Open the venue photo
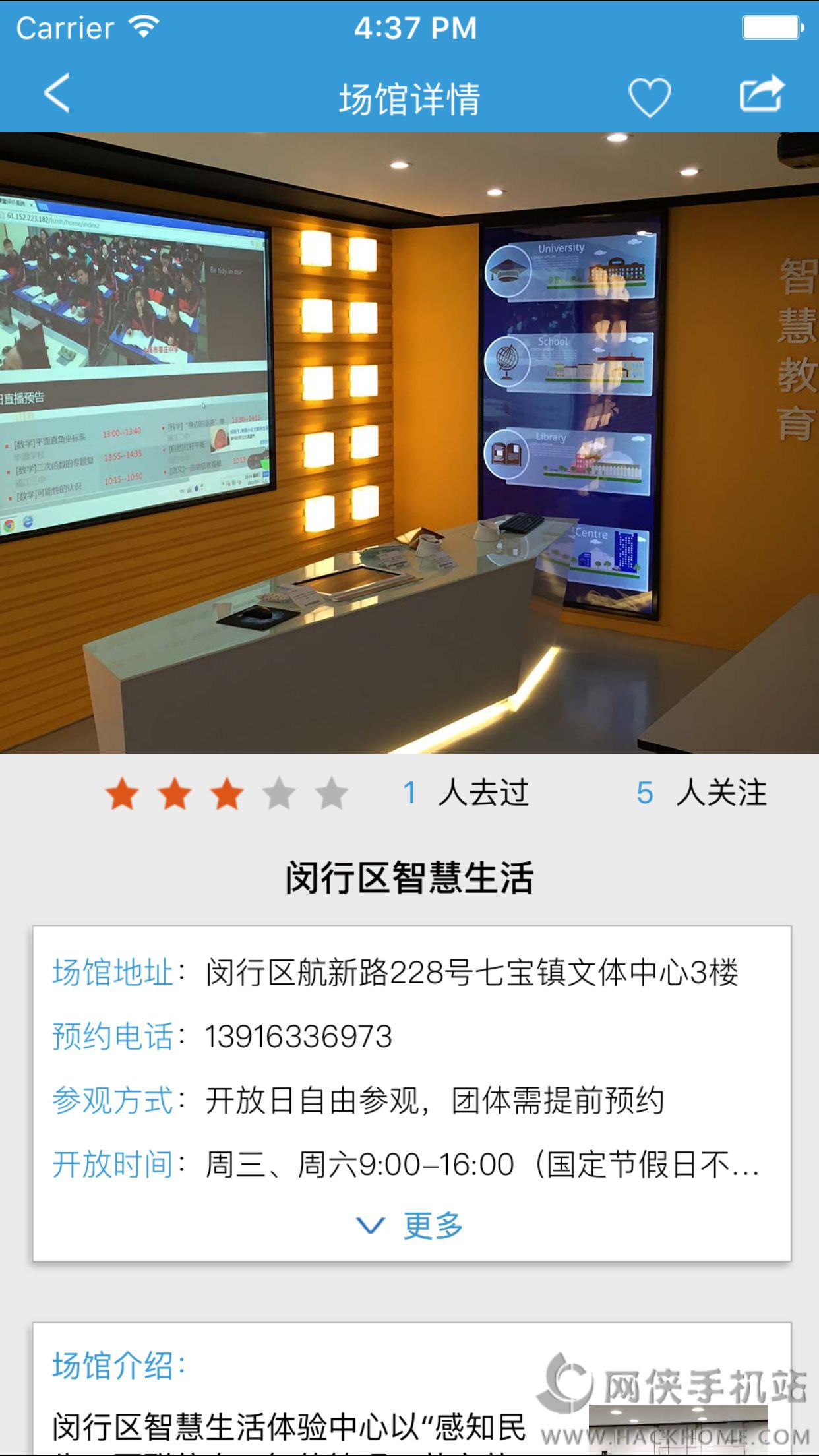 pos(409,442)
